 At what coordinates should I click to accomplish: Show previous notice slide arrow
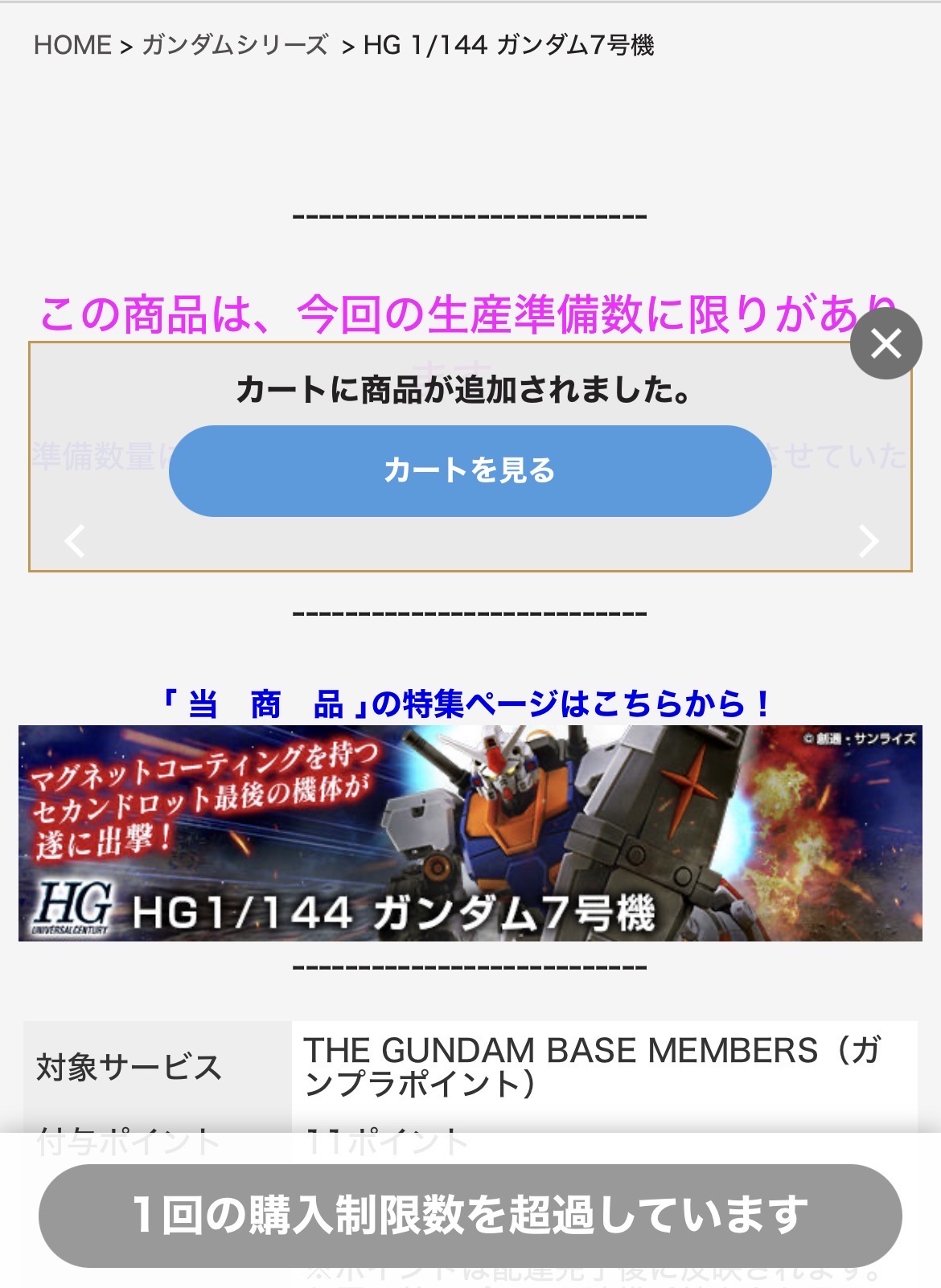point(75,541)
